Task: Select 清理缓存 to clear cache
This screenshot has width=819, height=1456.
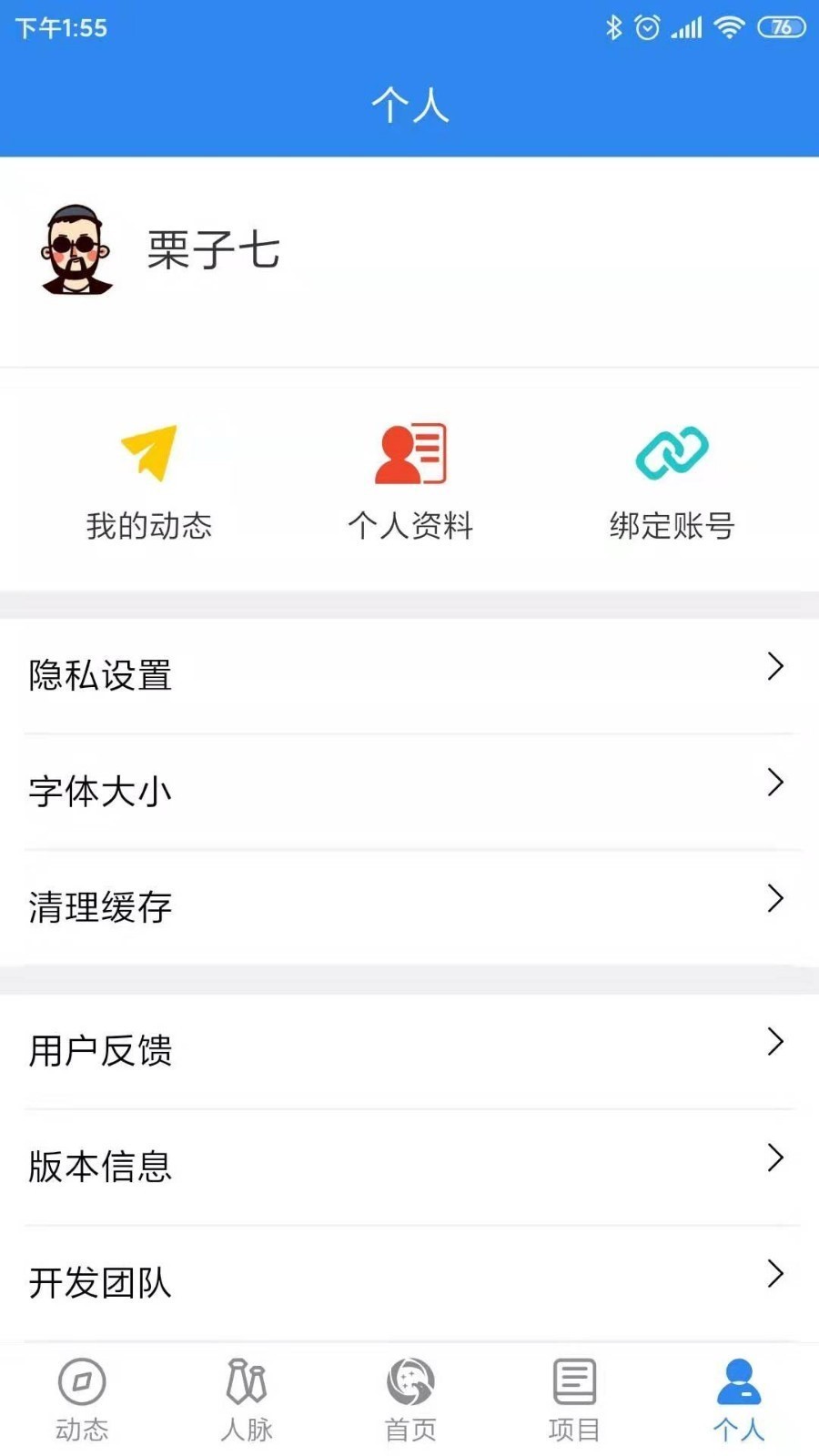Action: tap(409, 906)
